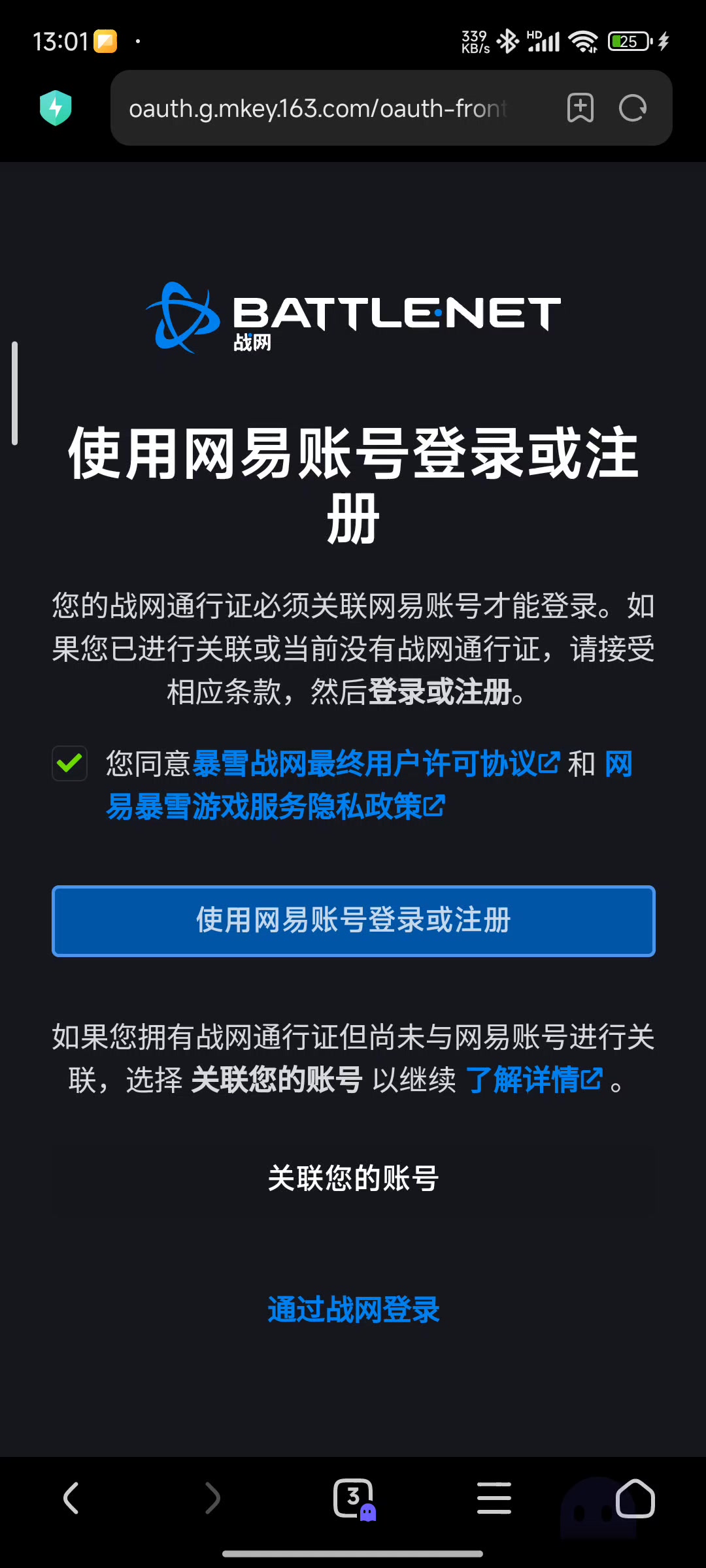Choose 通过战网登录 link
This screenshot has height=1568, width=706.
tap(353, 1309)
